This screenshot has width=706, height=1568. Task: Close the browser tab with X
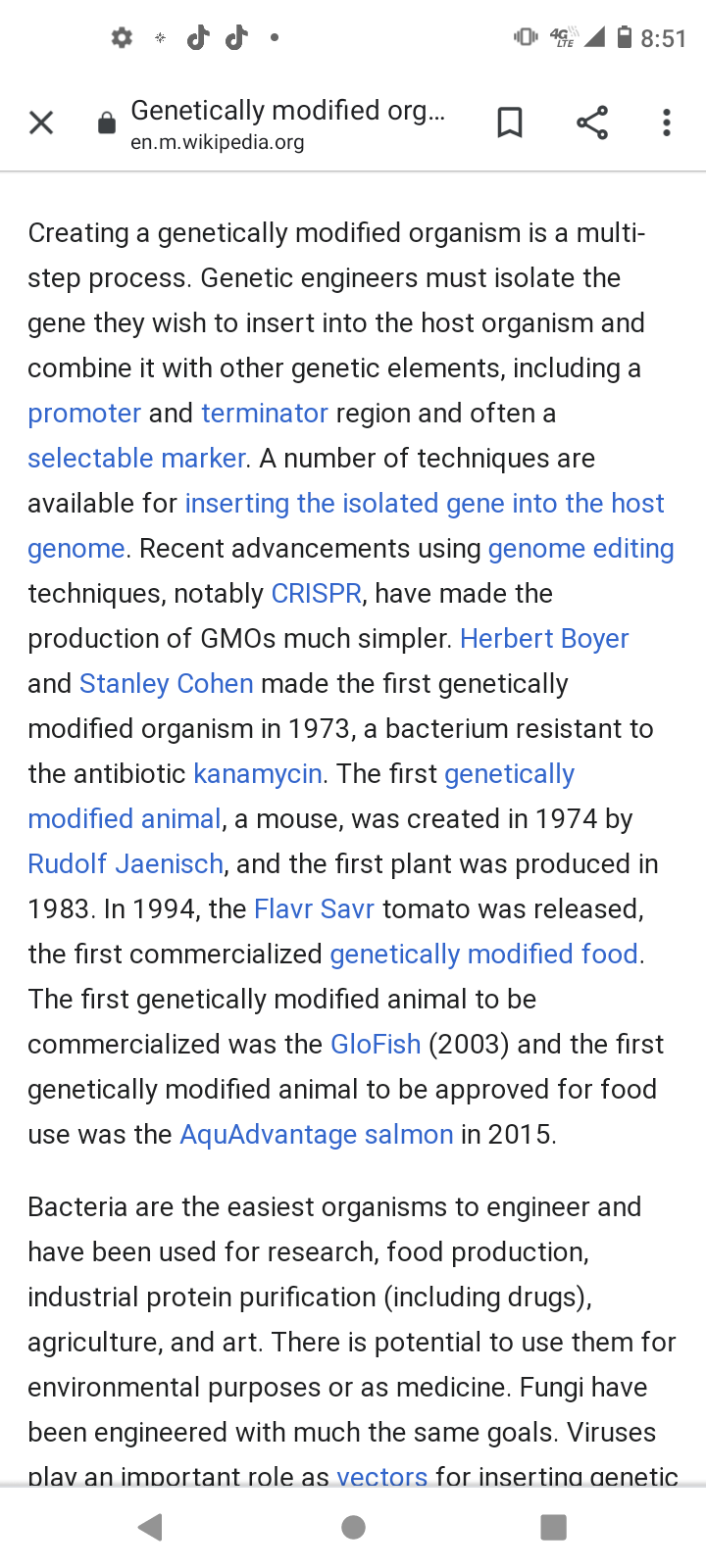pyautogui.click(x=41, y=122)
